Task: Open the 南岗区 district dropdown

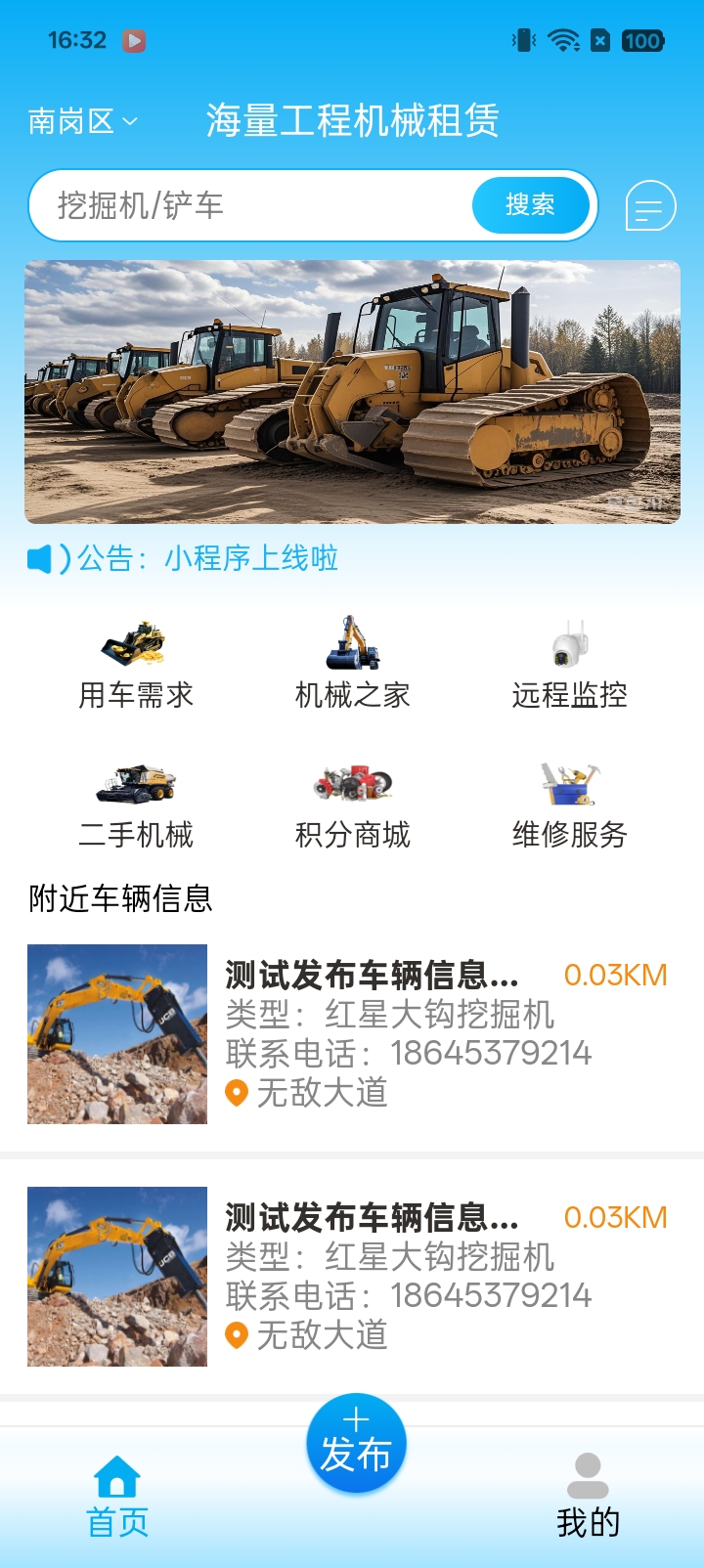Action: coord(82,121)
